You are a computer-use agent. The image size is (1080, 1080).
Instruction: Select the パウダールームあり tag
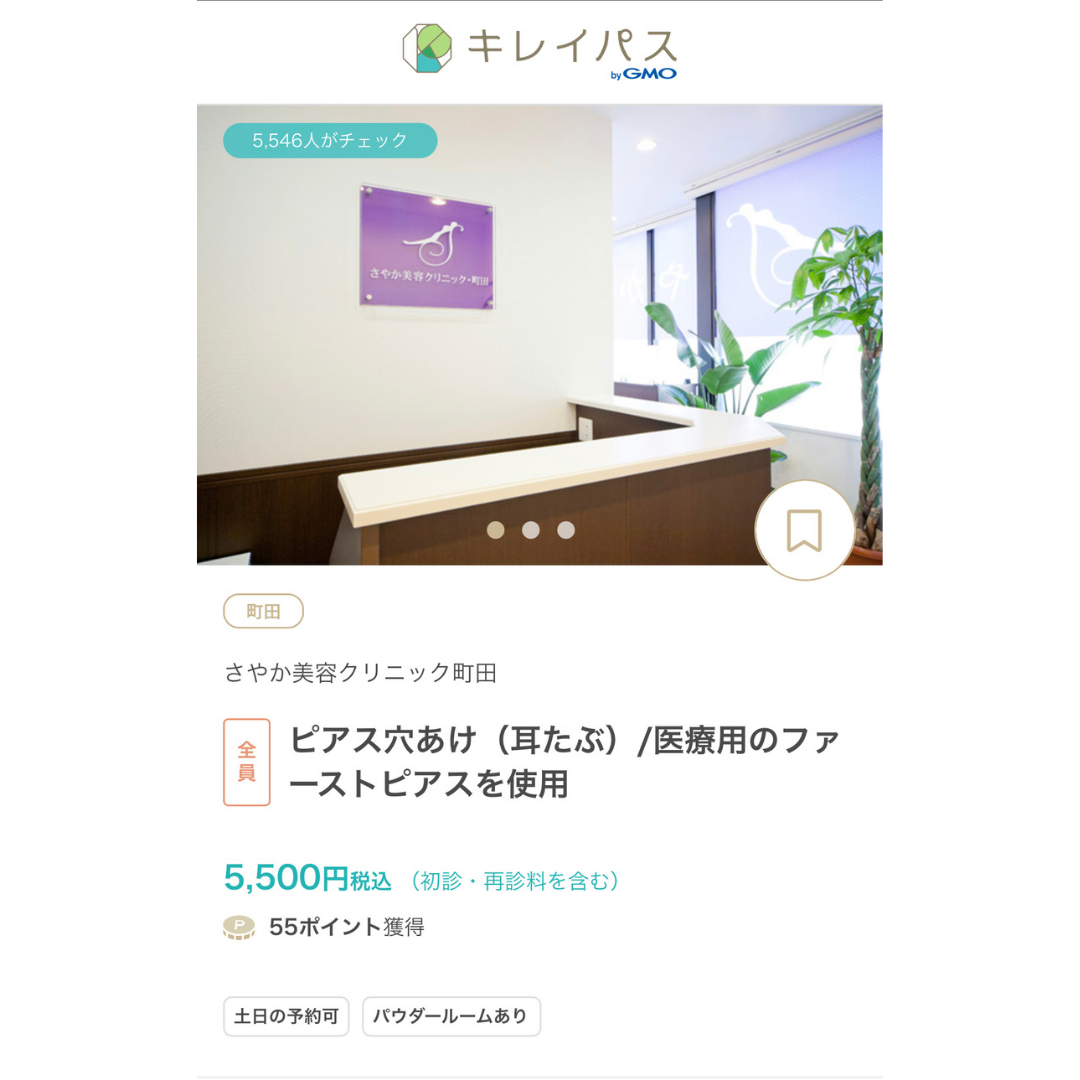pyautogui.click(x=451, y=1016)
